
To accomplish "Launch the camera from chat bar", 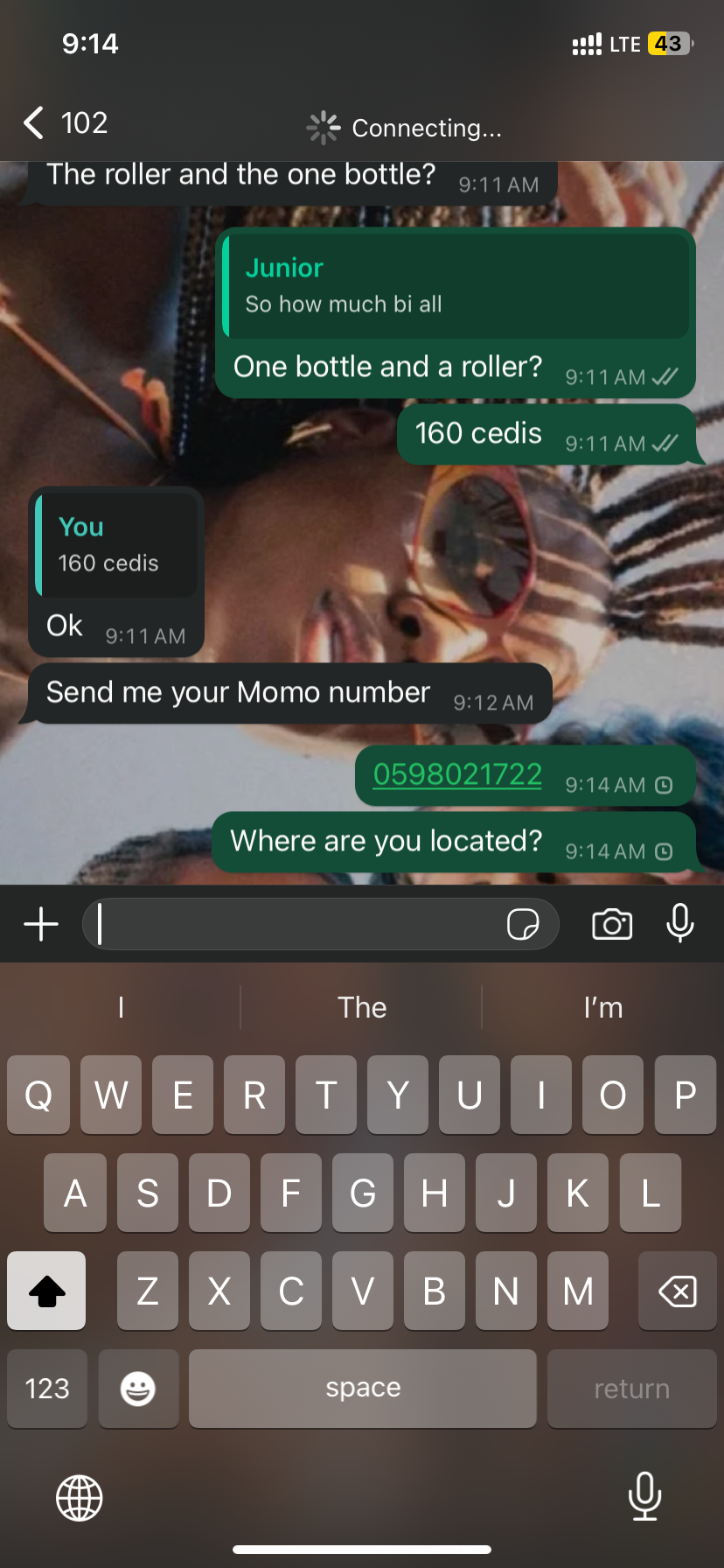I will pos(612,924).
